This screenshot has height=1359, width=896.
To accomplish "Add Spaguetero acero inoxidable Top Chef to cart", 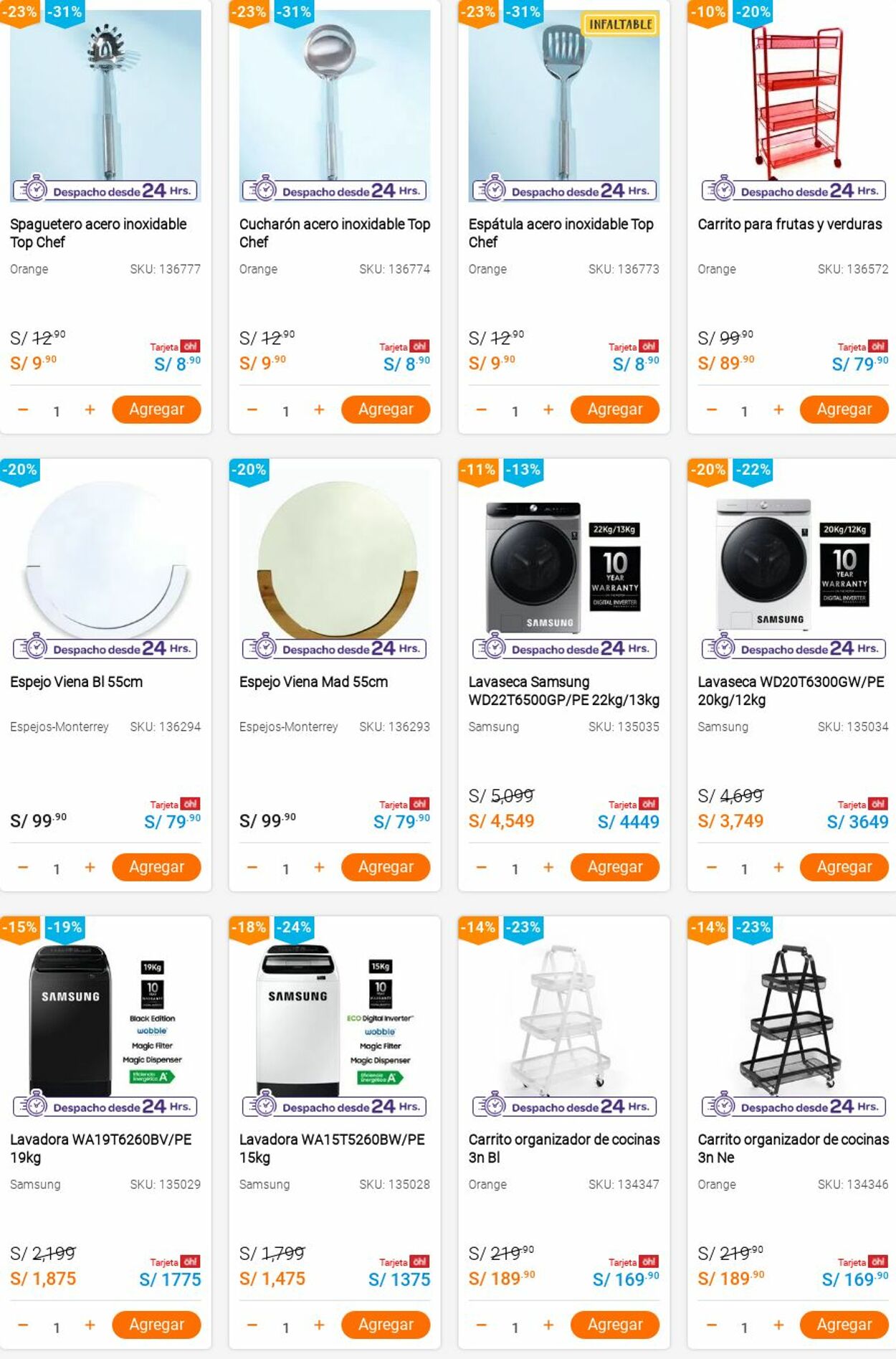I will [x=156, y=409].
